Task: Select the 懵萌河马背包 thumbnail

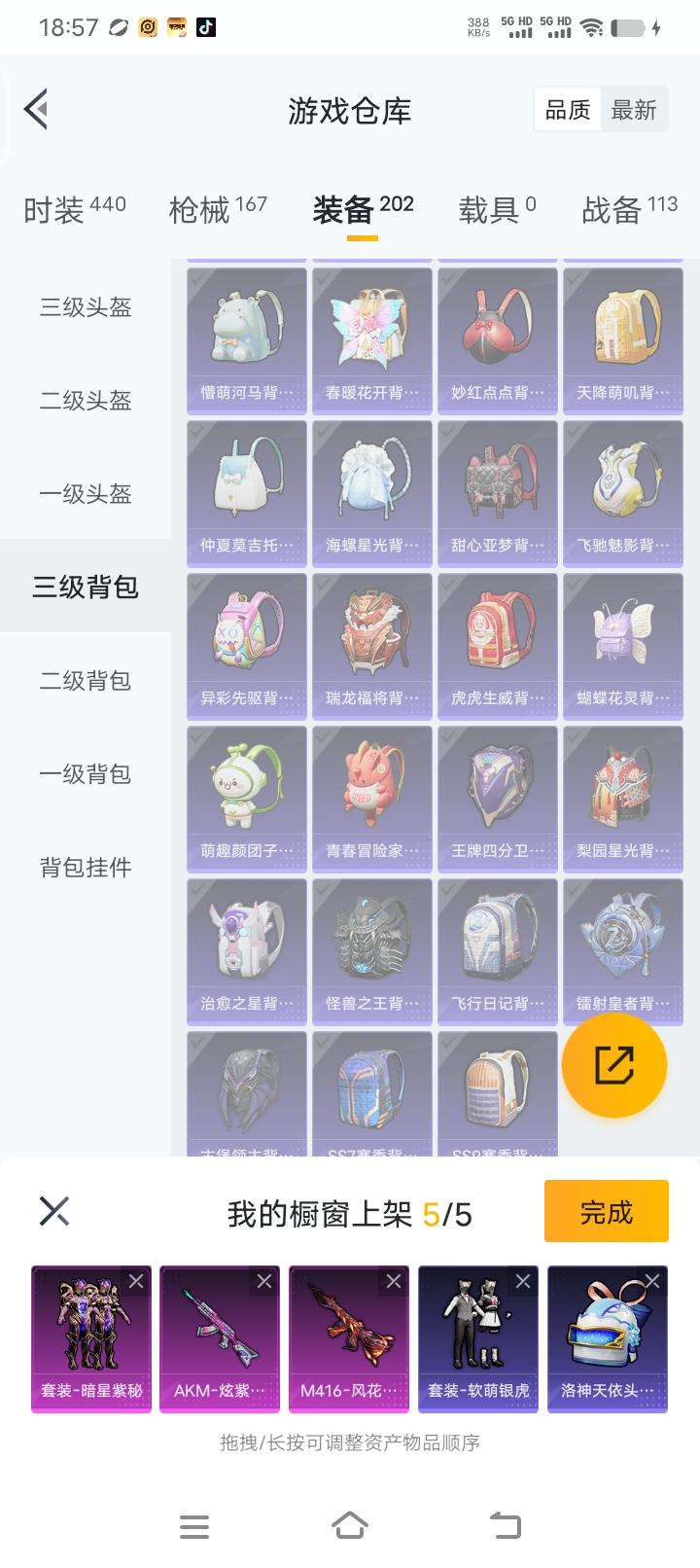Action: [x=246, y=336]
